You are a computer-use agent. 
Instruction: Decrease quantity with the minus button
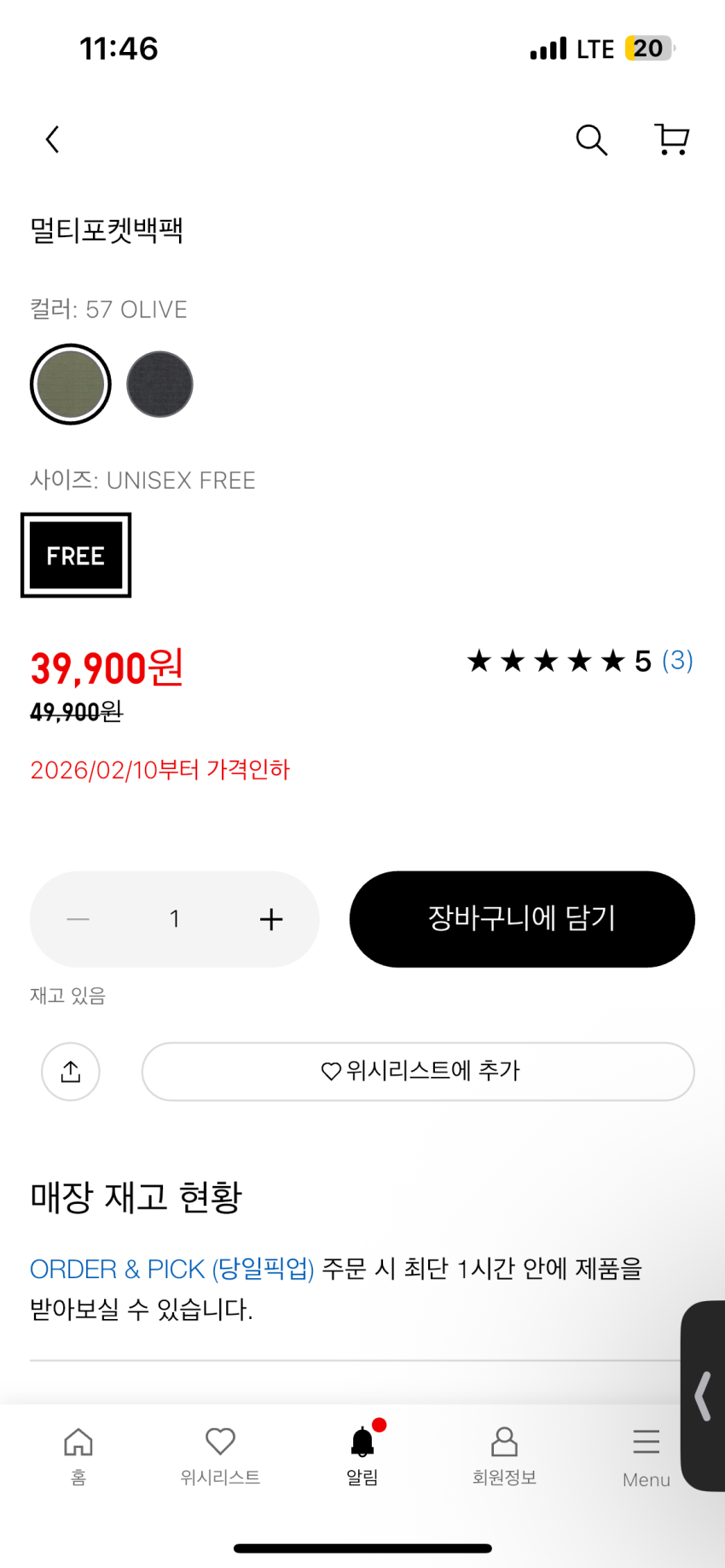coord(78,919)
